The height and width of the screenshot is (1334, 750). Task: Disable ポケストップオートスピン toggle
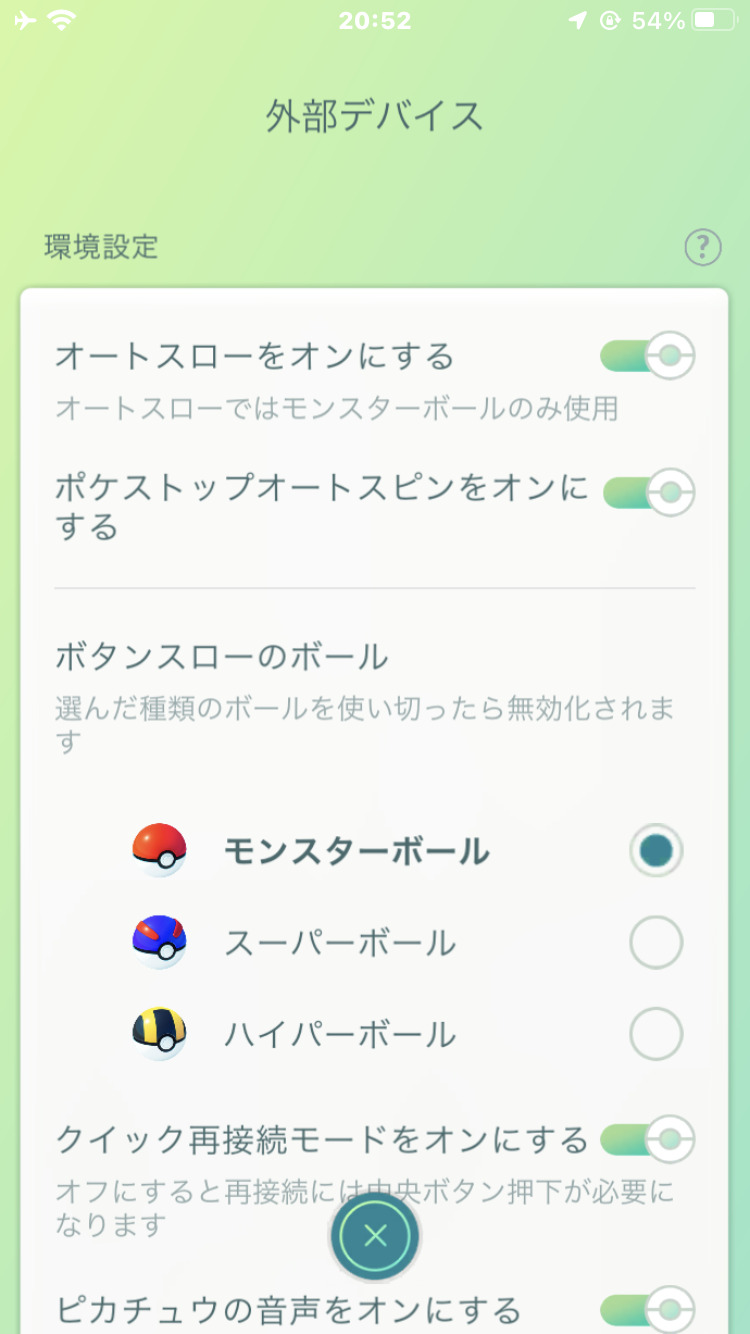pos(649,492)
